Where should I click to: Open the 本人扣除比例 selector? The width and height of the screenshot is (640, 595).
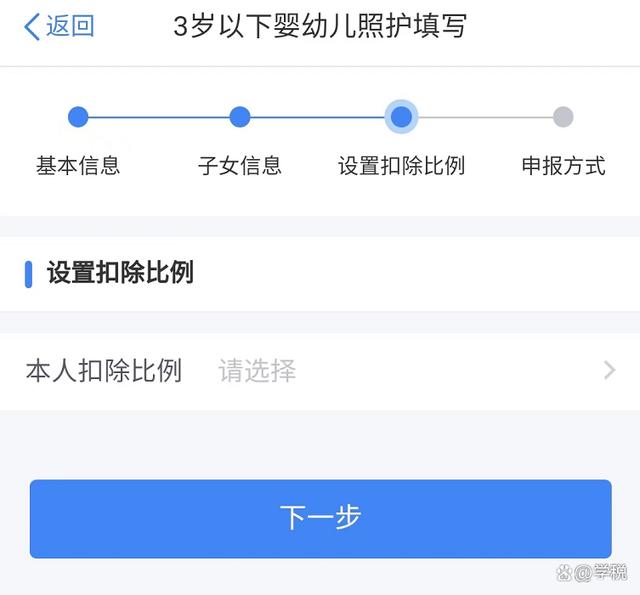pos(320,371)
